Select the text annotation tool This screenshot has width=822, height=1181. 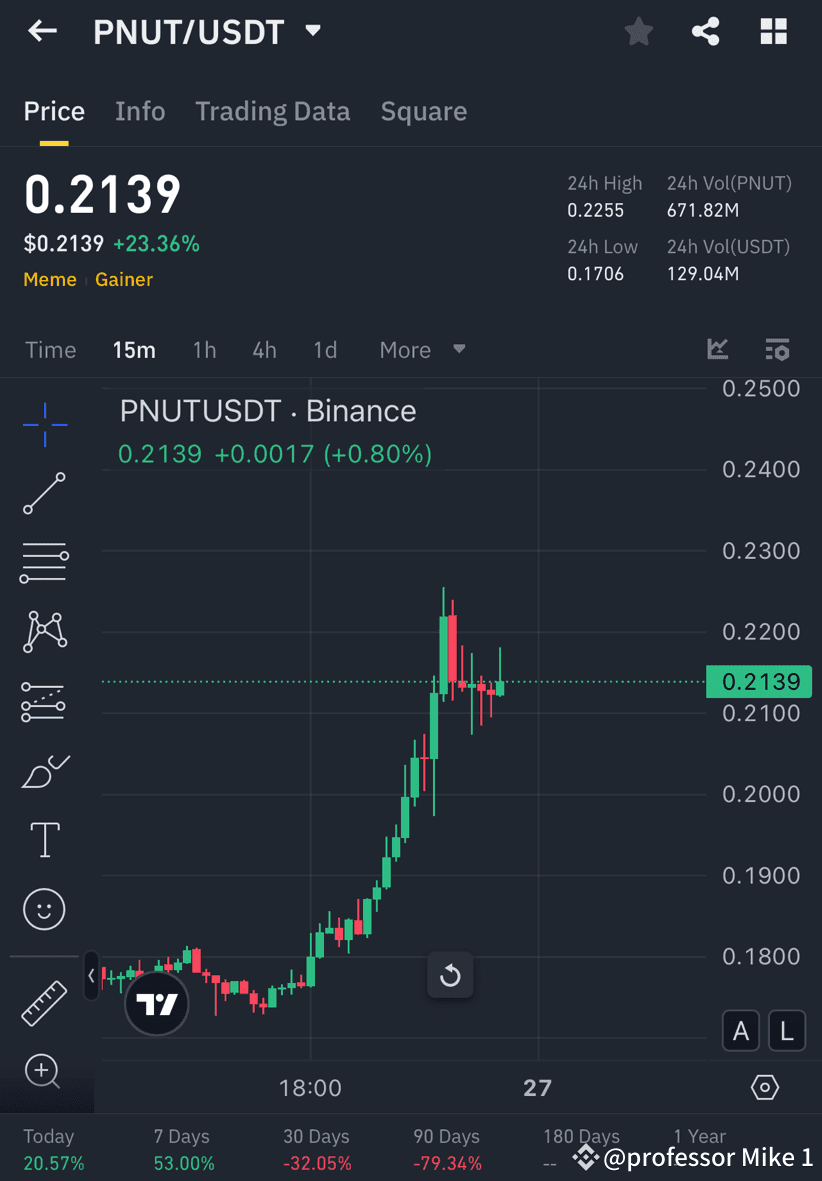(44, 840)
